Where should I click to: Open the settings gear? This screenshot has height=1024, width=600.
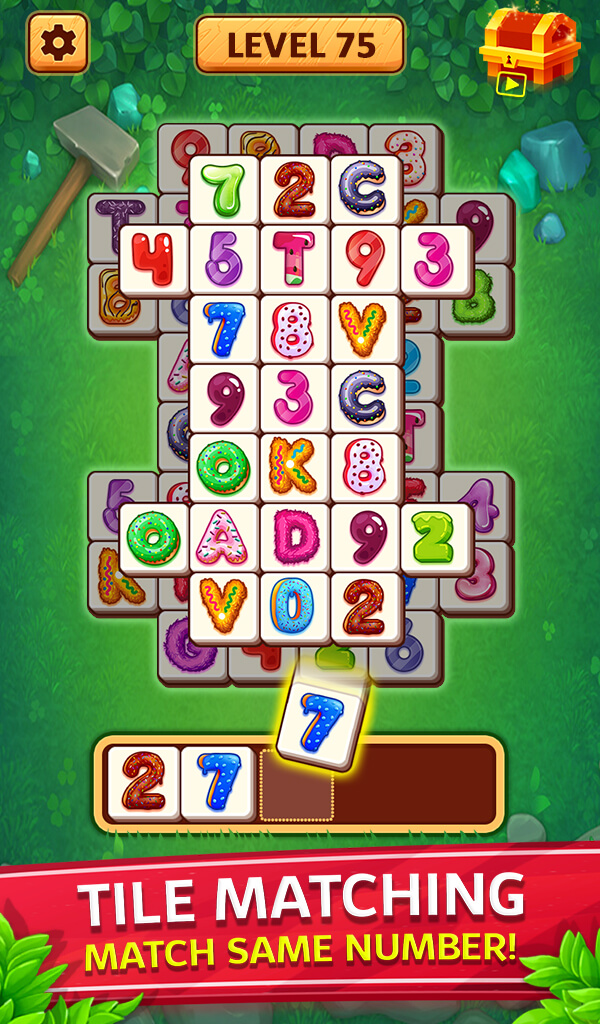57,43
